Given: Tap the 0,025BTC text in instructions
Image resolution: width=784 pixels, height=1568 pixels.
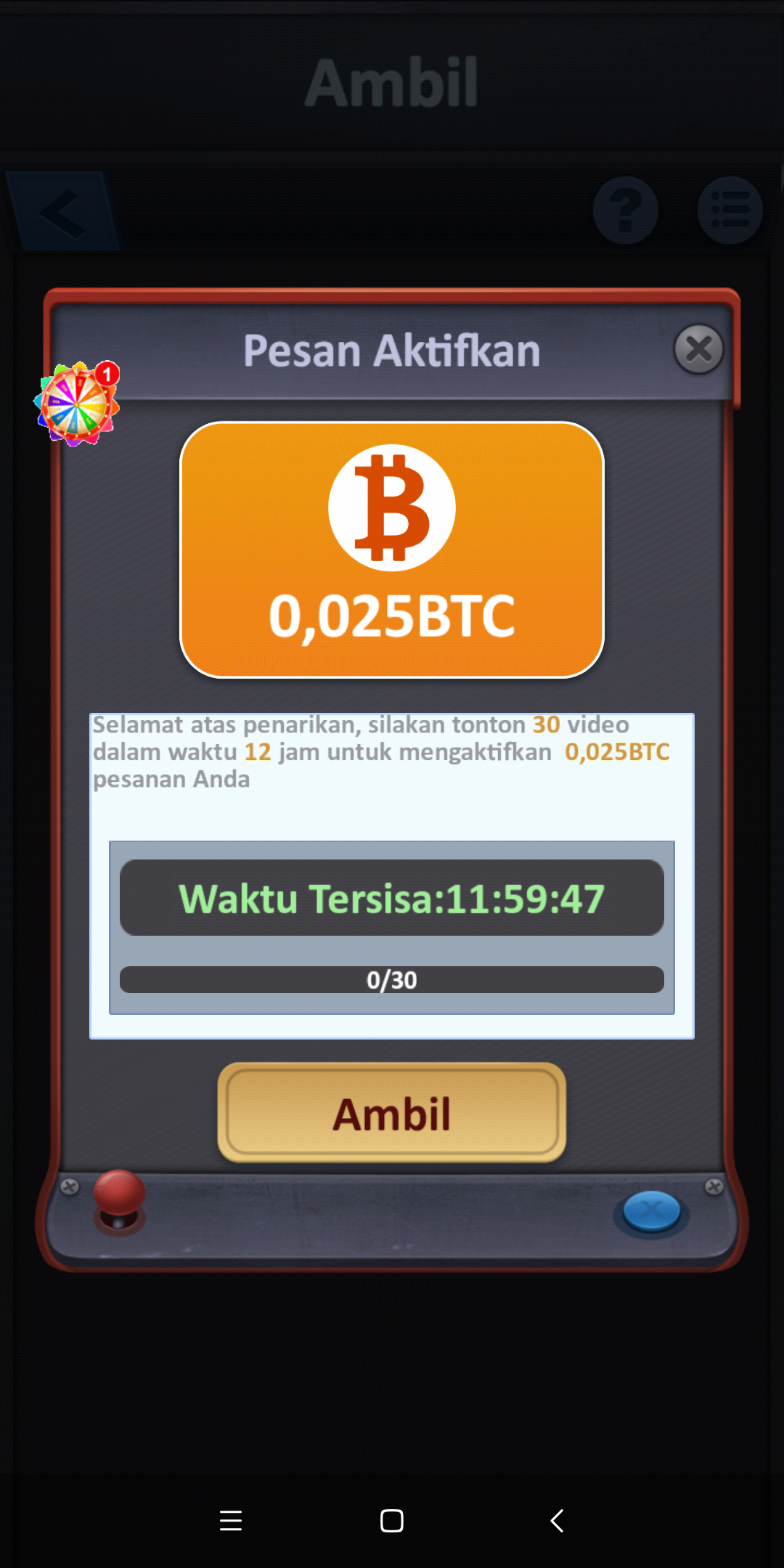Looking at the screenshot, I should (617, 753).
